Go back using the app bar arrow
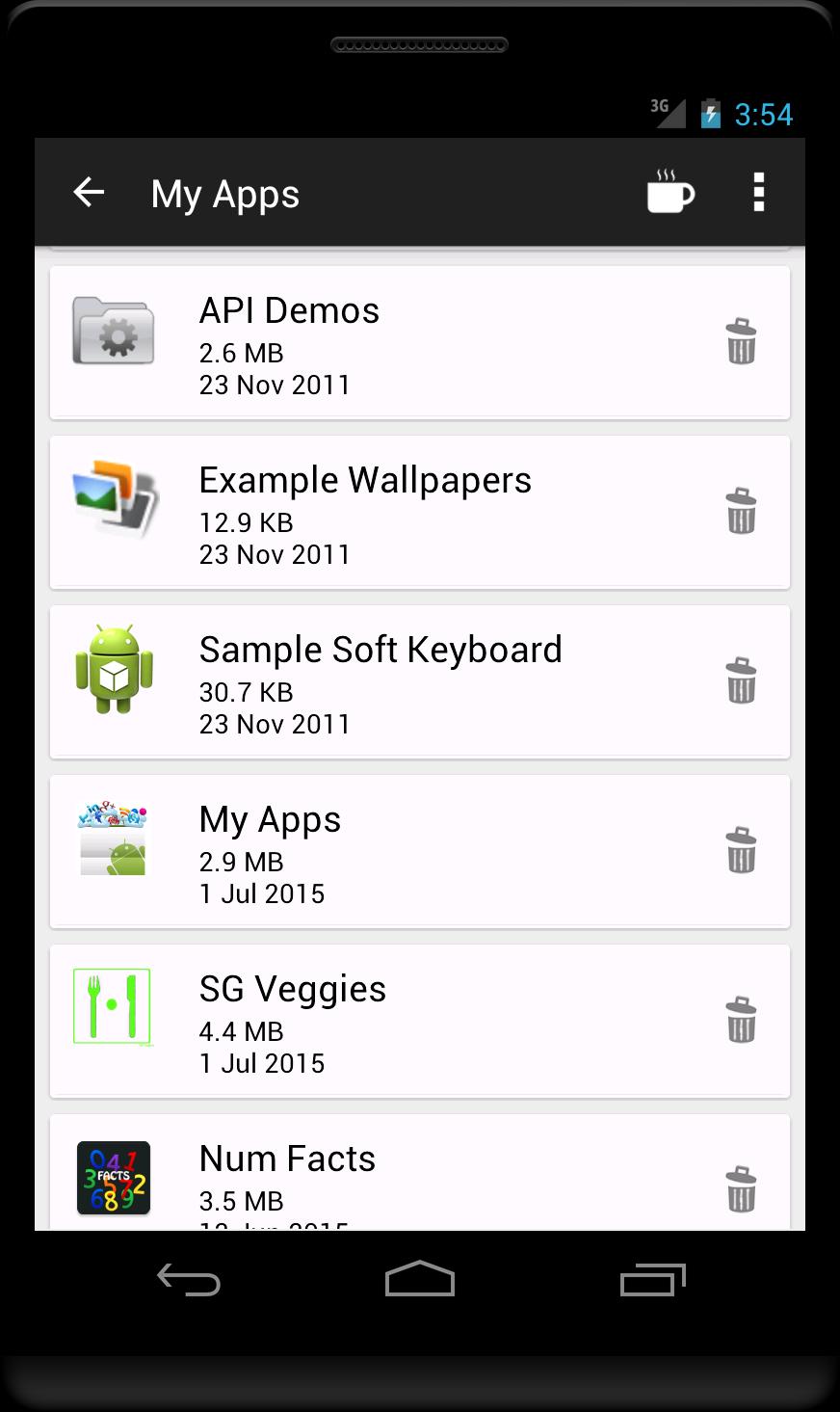 pos(89,193)
